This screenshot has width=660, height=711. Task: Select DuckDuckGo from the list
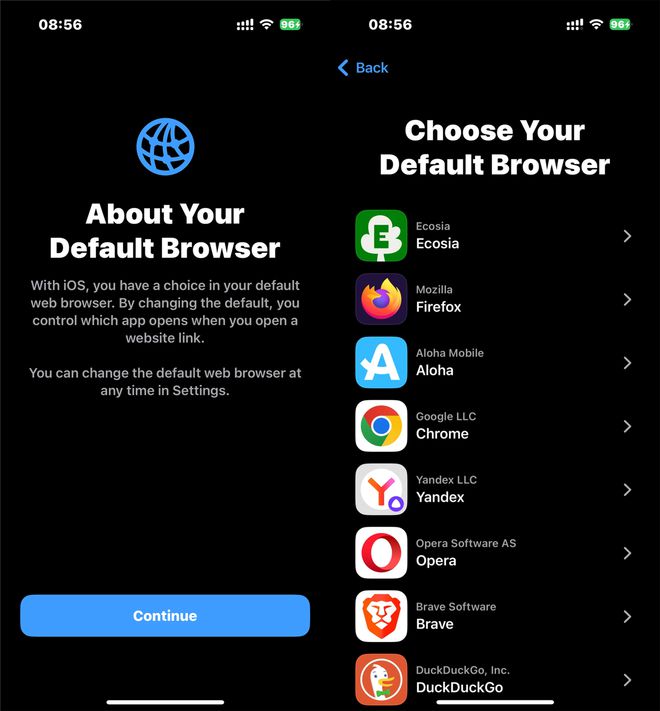[x=494, y=679]
